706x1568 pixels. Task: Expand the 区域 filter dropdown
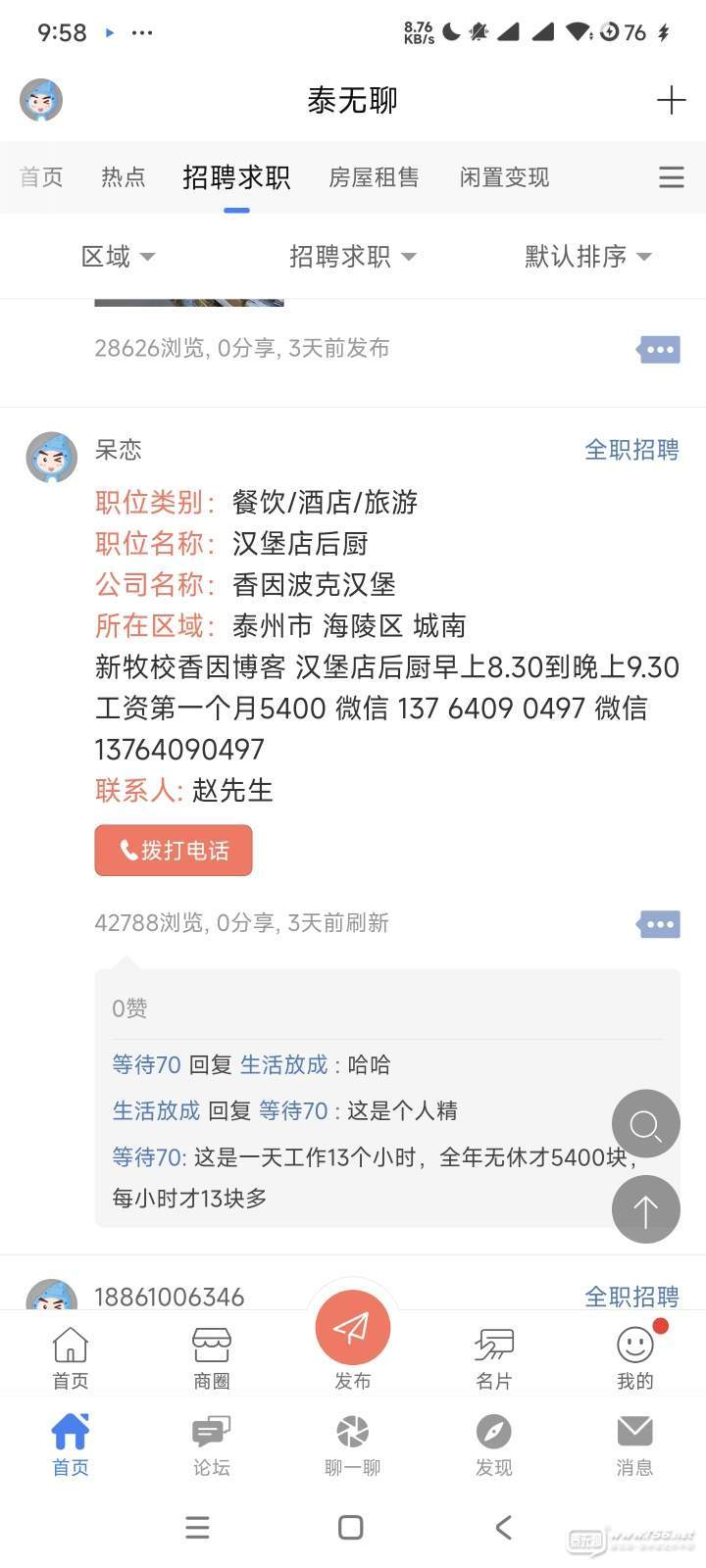click(118, 257)
